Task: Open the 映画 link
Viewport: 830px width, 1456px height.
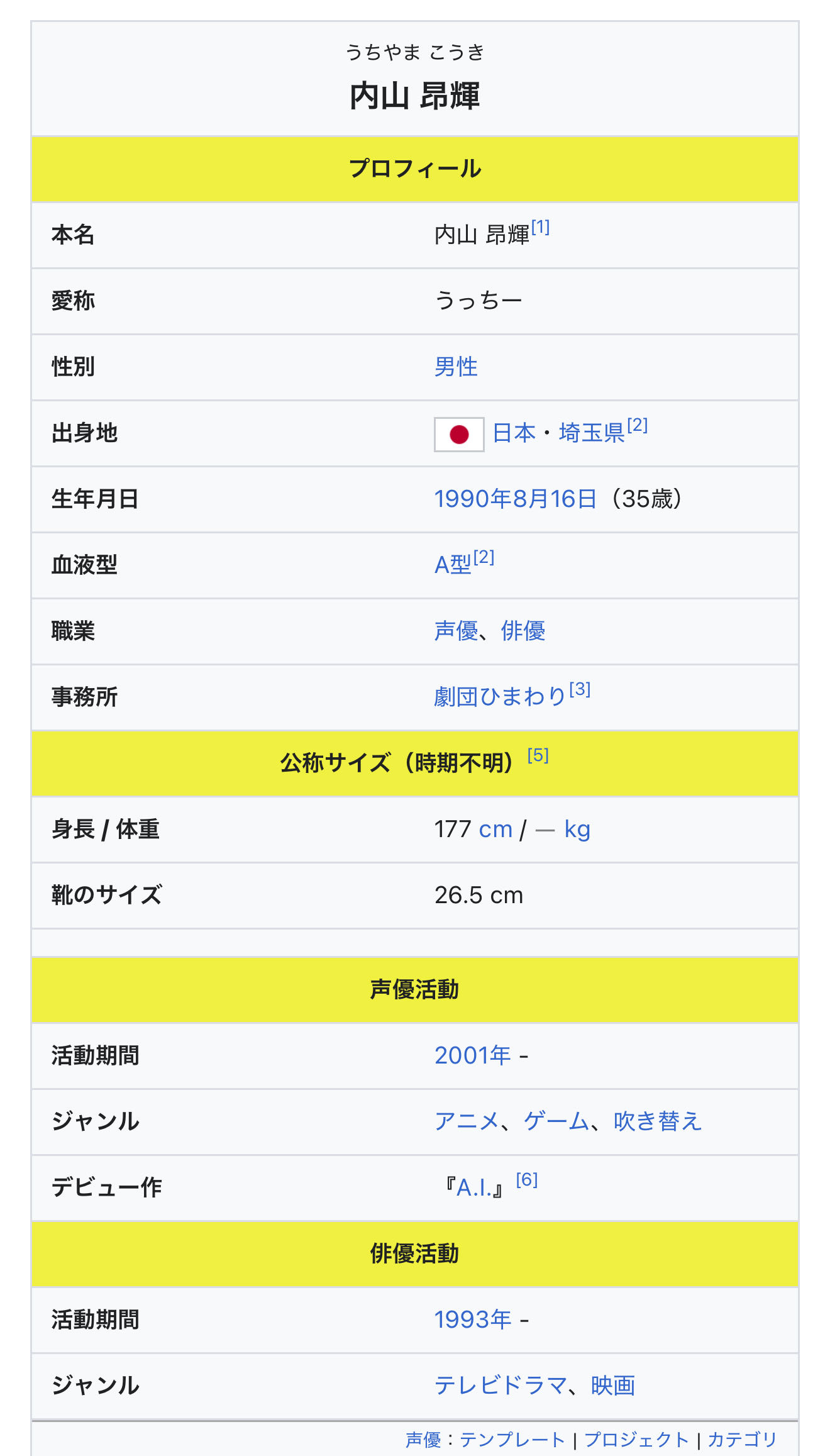Action: [x=612, y=1386]
